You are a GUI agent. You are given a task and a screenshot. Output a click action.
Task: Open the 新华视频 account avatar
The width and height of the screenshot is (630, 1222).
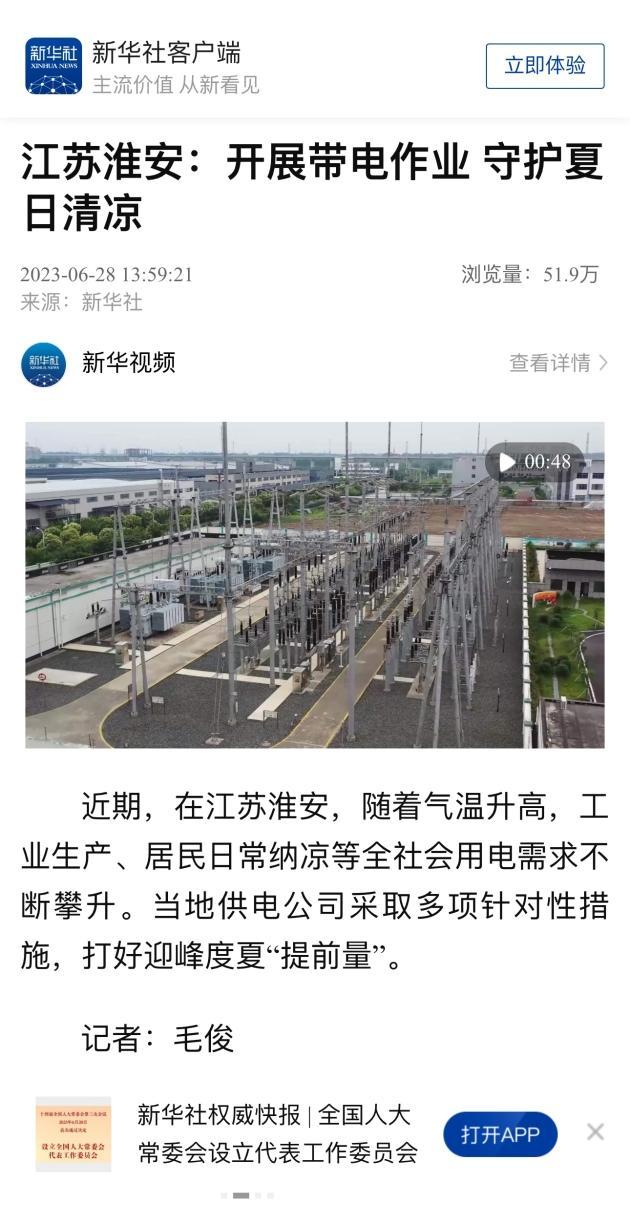click(44, 364)
